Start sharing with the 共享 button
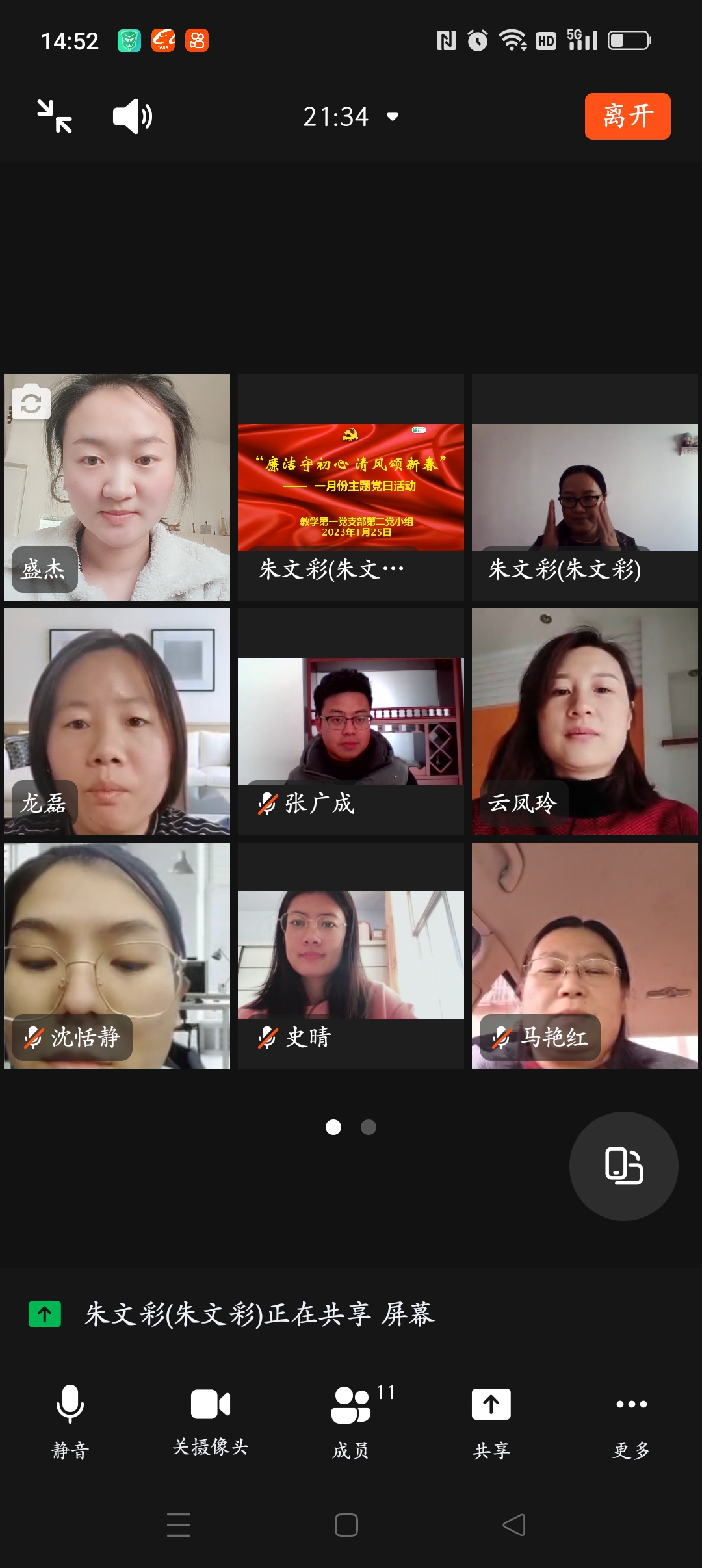This screenshot has width=702, height=1568. click(x=491, y=1420)
